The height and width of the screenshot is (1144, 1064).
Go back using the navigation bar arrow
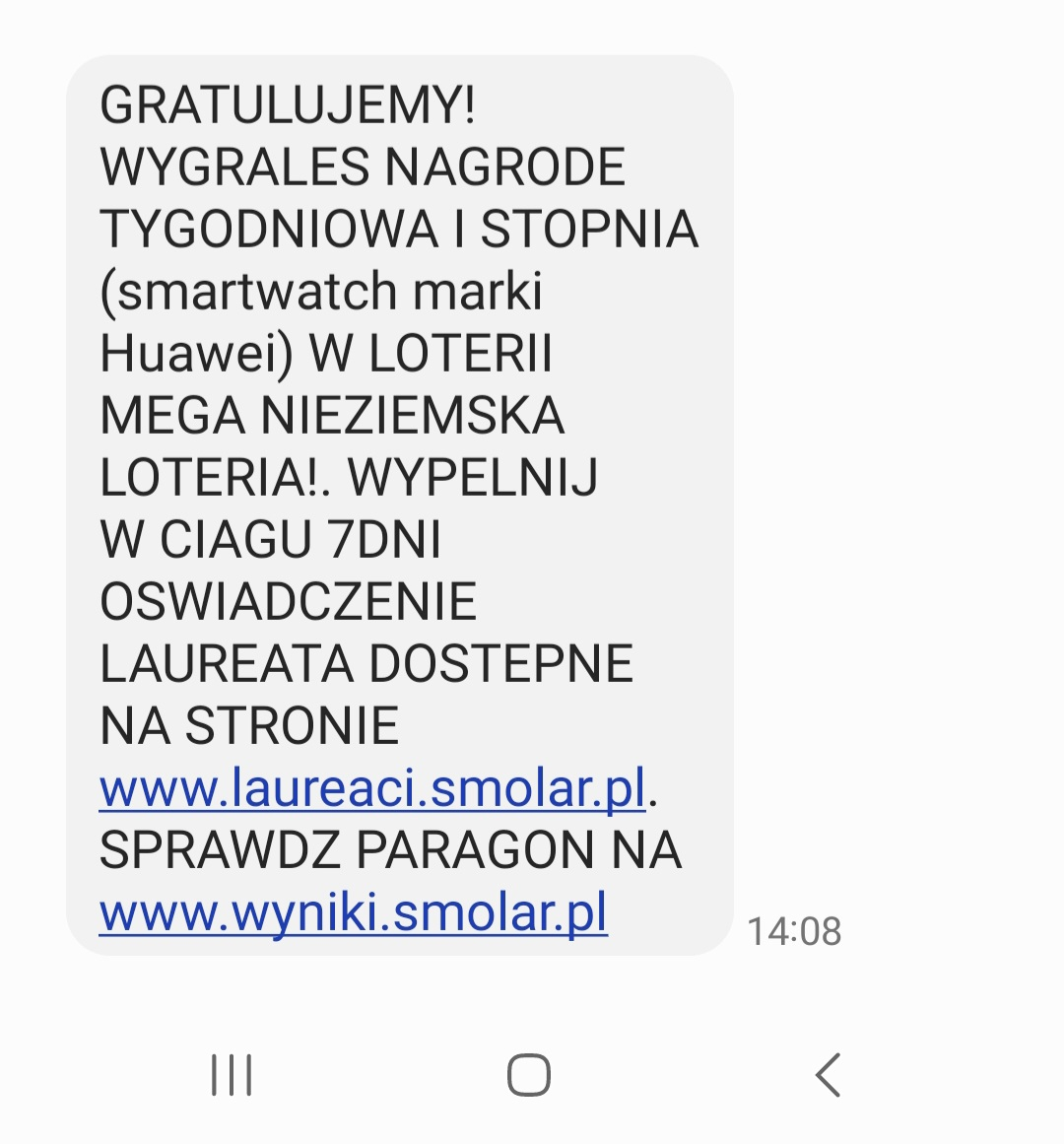point(828,1074)
